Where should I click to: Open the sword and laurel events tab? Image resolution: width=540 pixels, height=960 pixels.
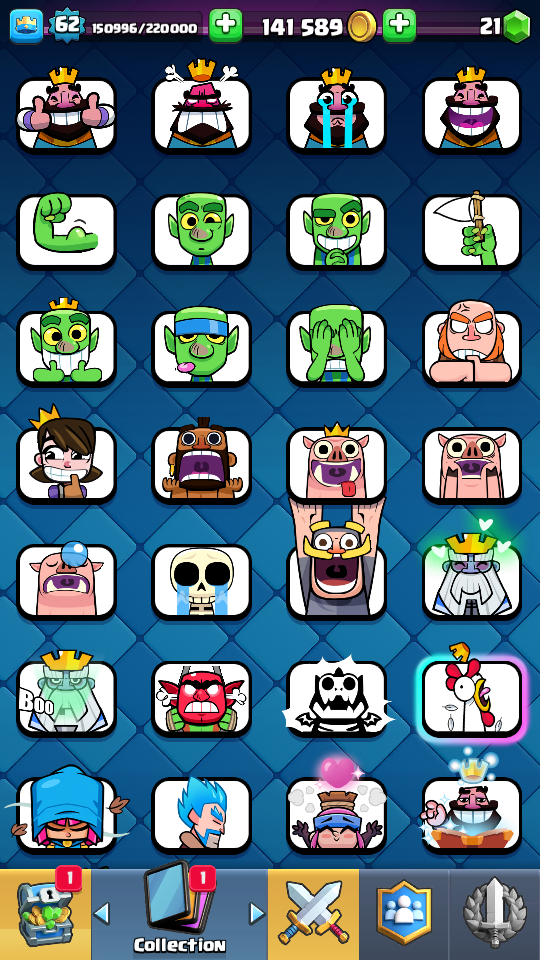[495, 914]
